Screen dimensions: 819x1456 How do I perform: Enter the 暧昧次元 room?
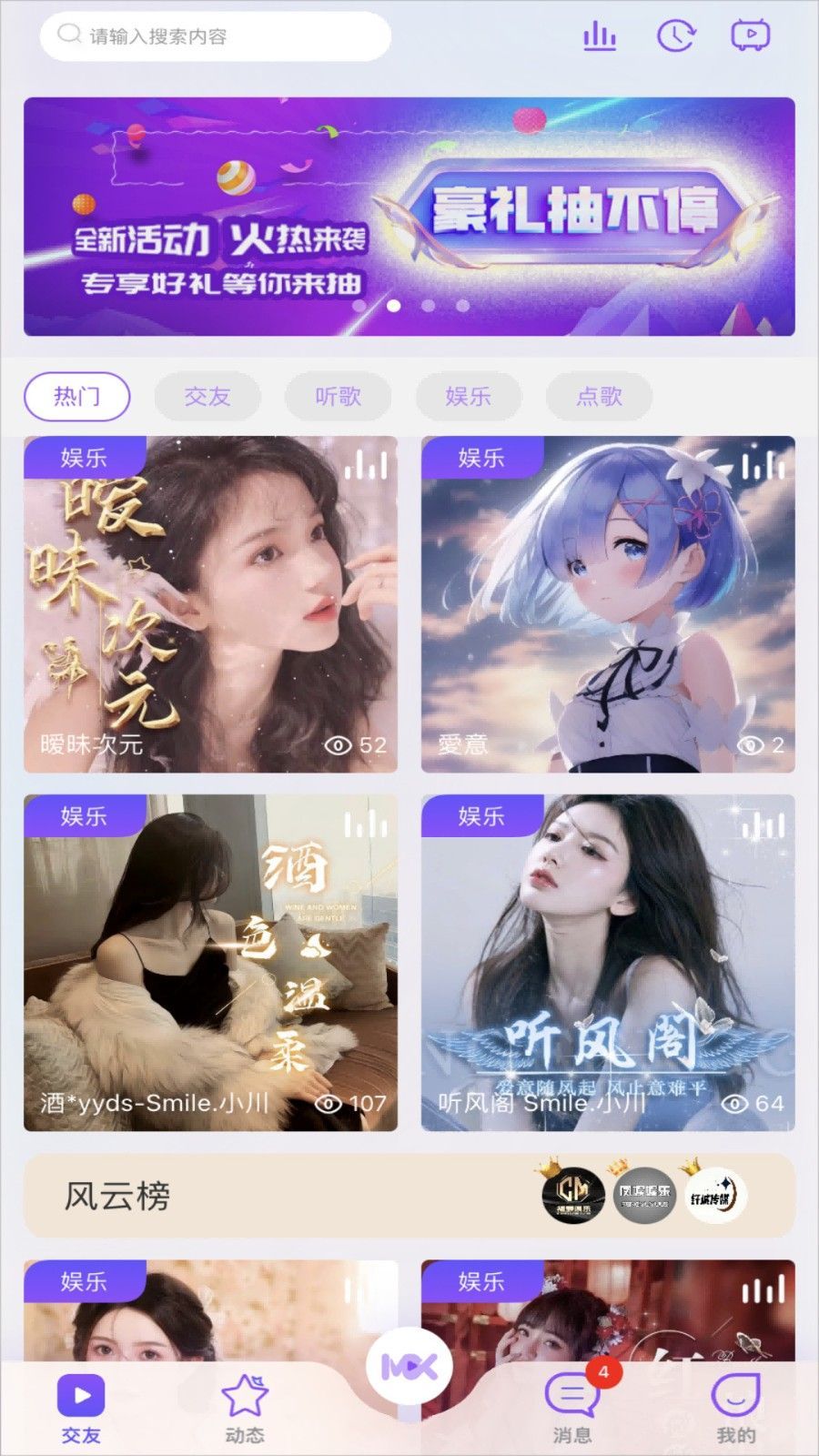[210, 604]
